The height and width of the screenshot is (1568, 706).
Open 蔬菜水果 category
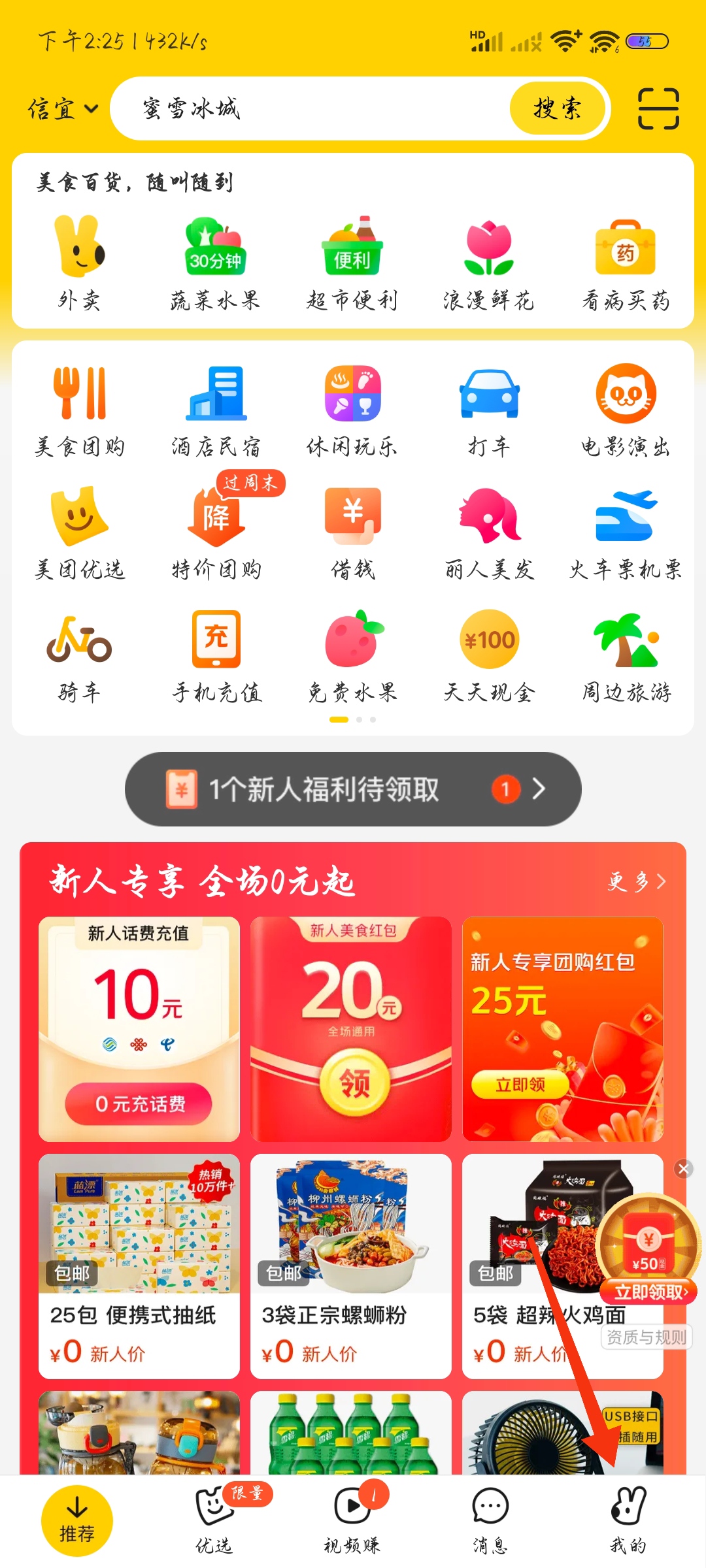(x=215, y=263)
